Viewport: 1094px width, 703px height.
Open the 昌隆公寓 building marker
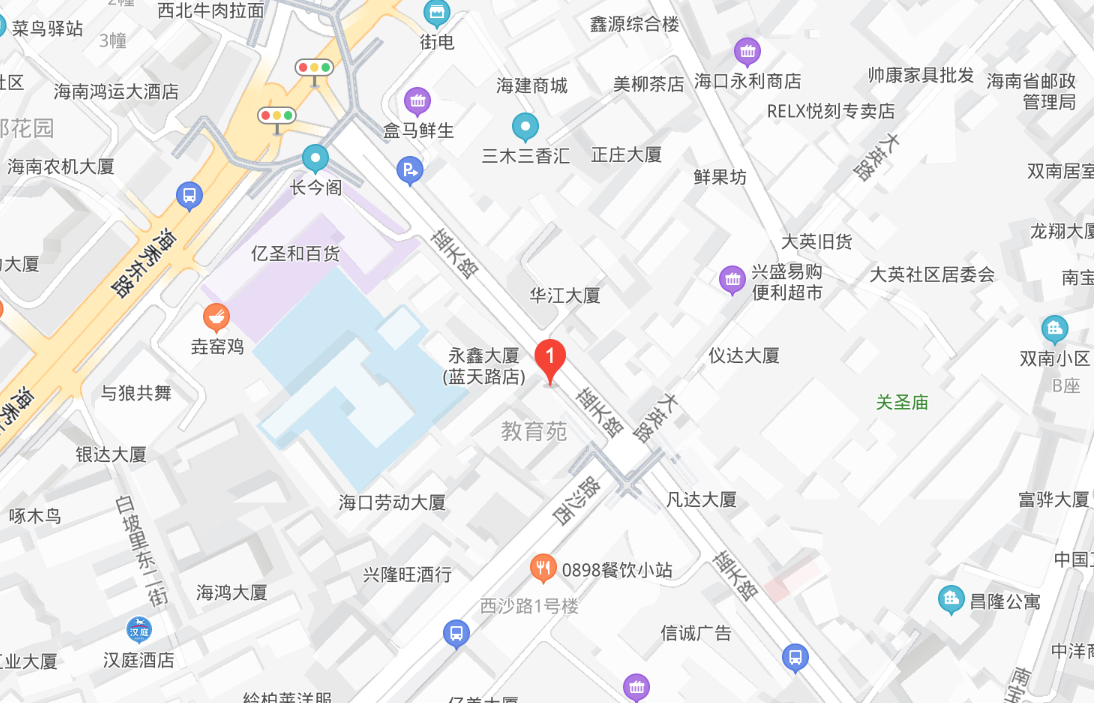click(951, 599)
